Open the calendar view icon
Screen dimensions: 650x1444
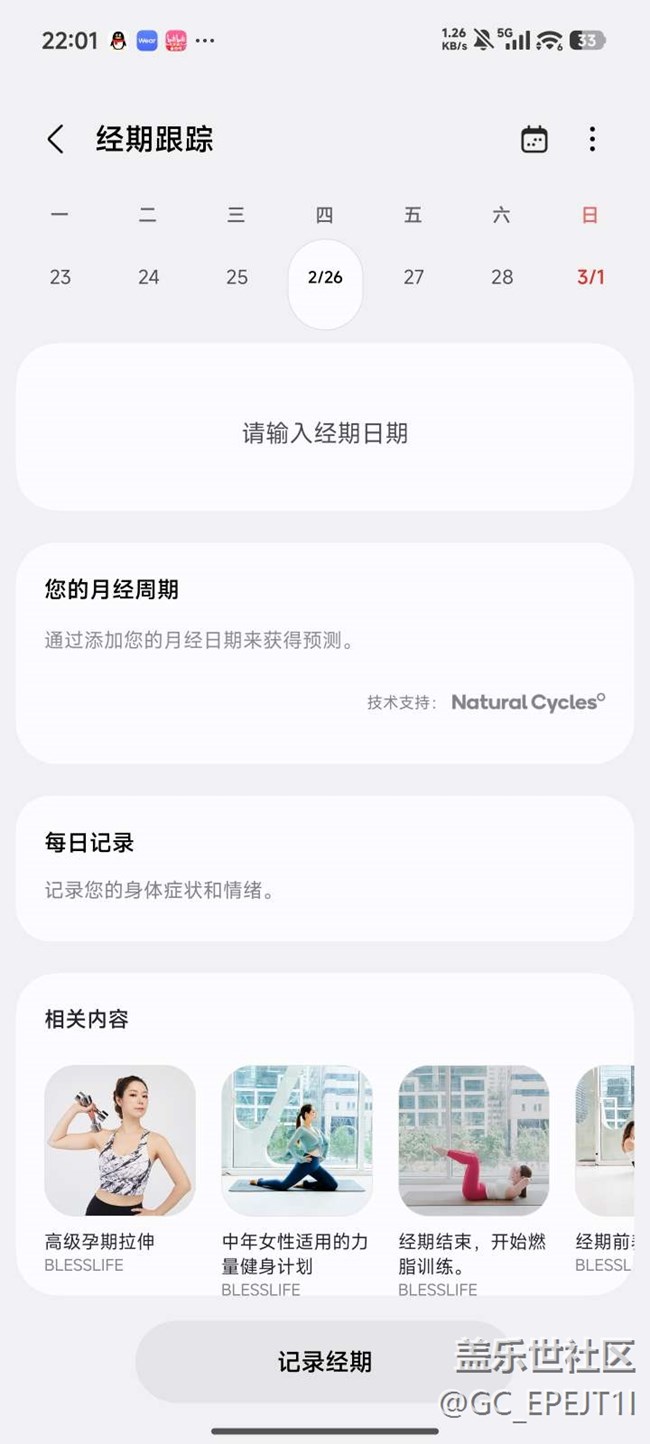point(535,140)
